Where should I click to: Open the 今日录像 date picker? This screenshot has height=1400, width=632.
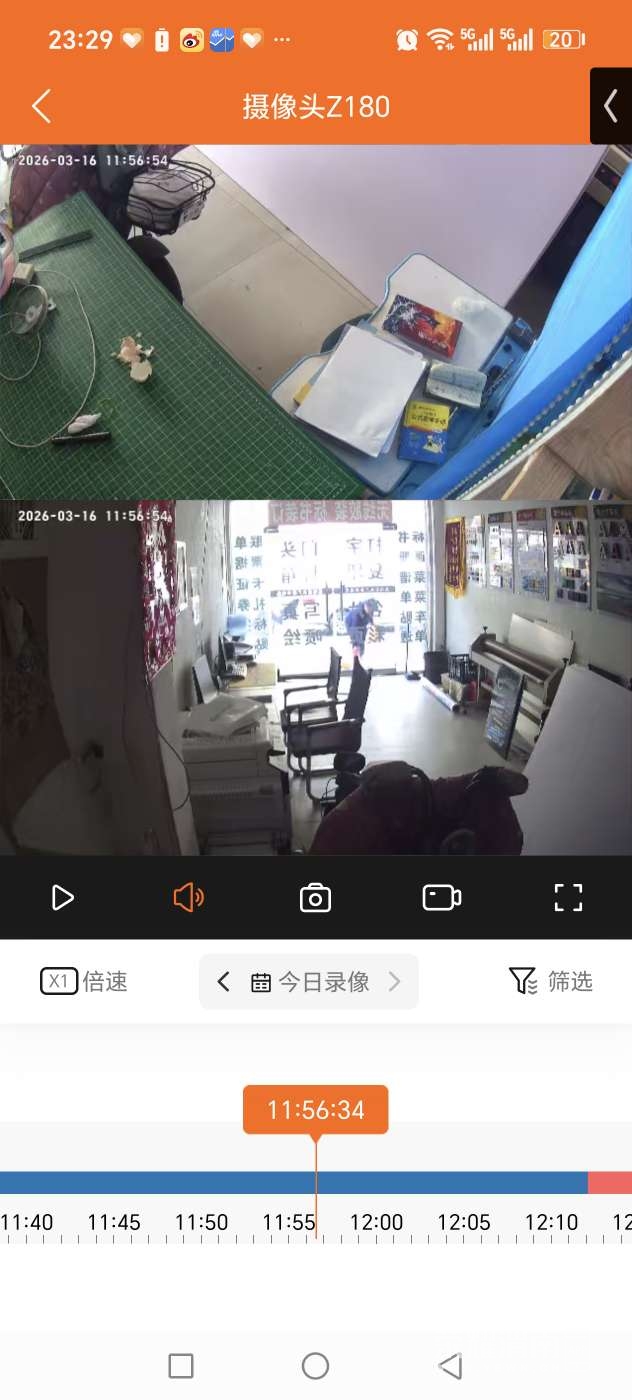click(x=310, y=982)
